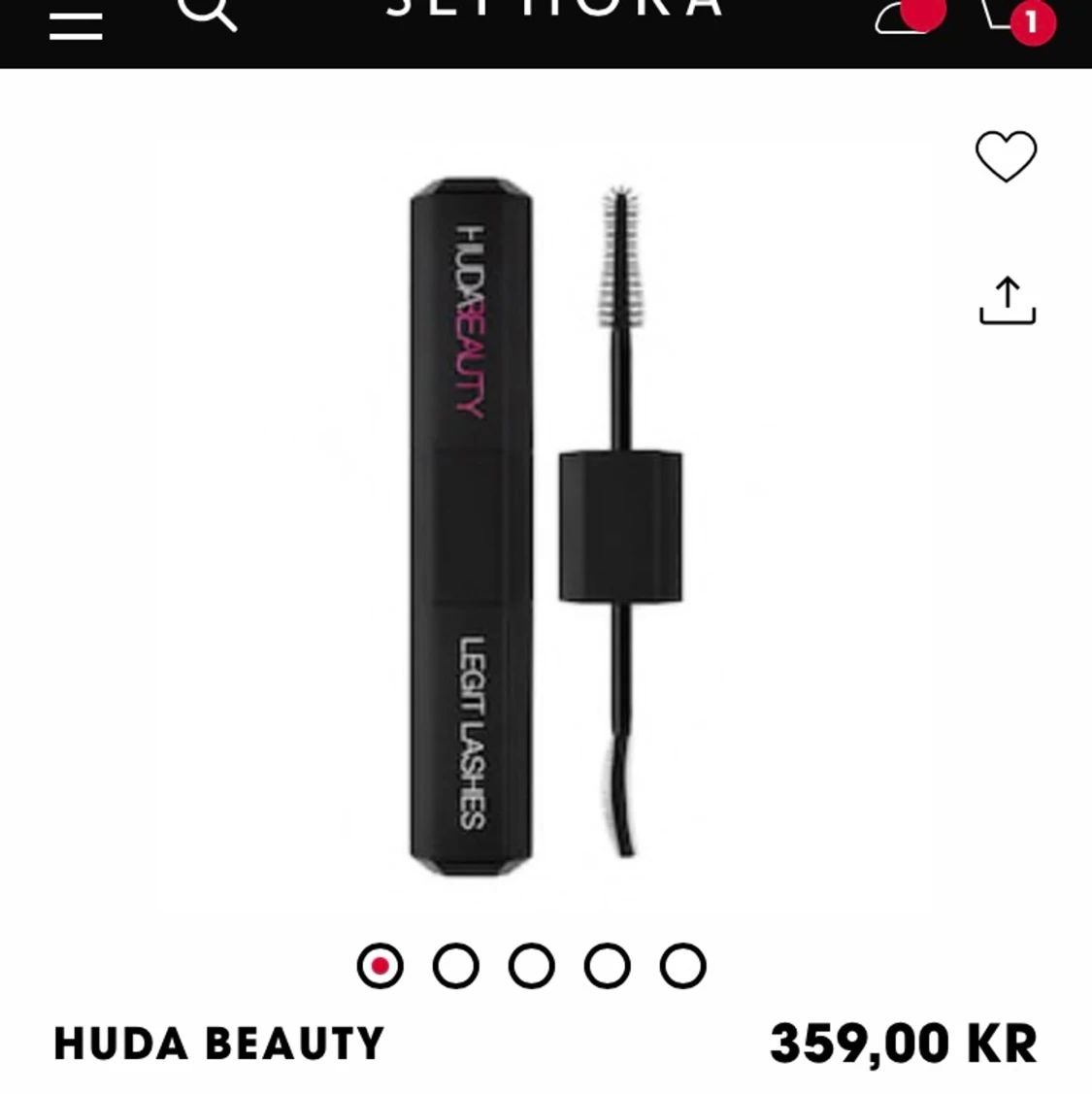Select the last carousel dot
The image size is (1092, 1094).
click(681, 966)
